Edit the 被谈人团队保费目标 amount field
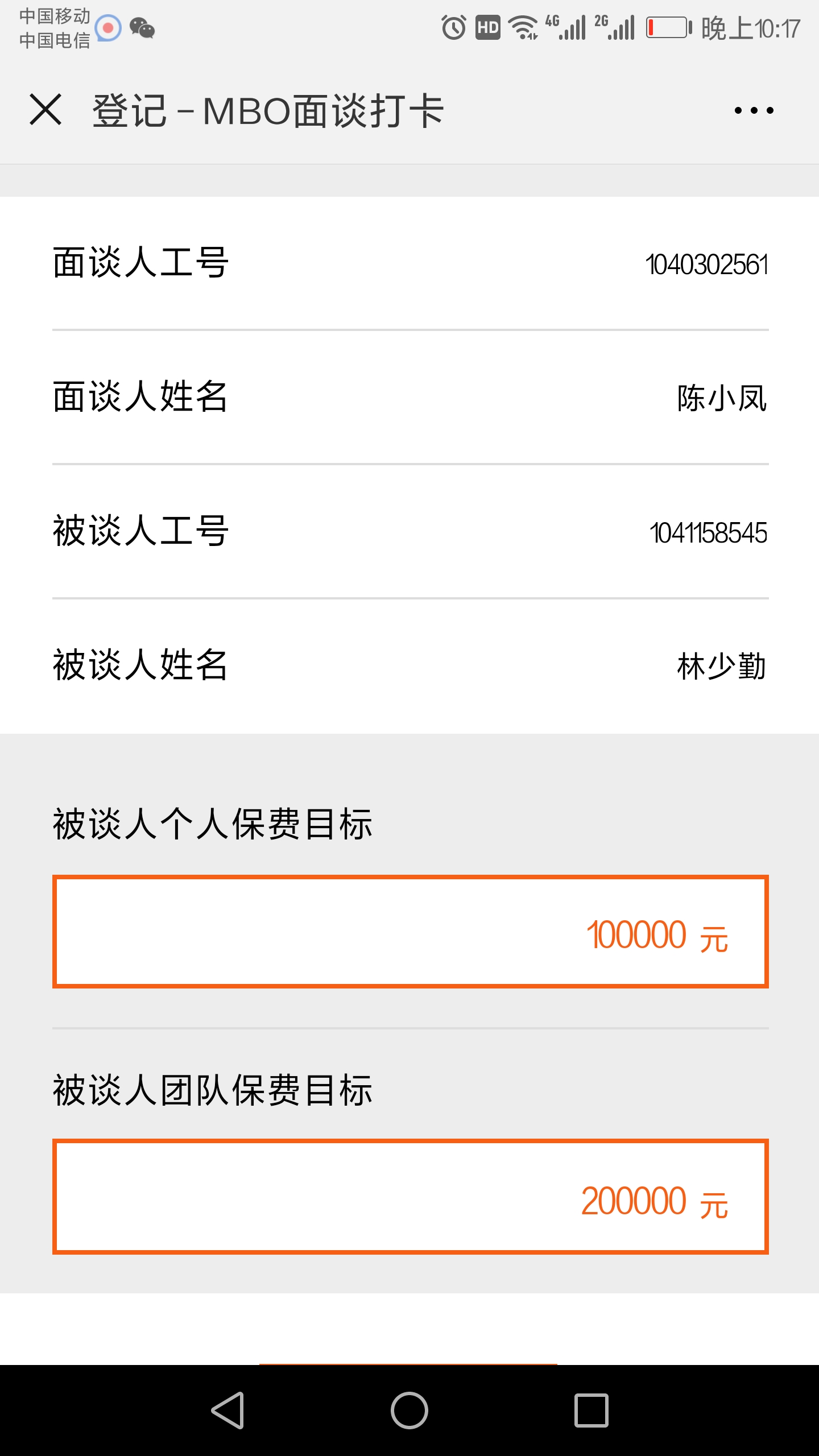Screen dimensions: 819x1456 pos(410,1197)
